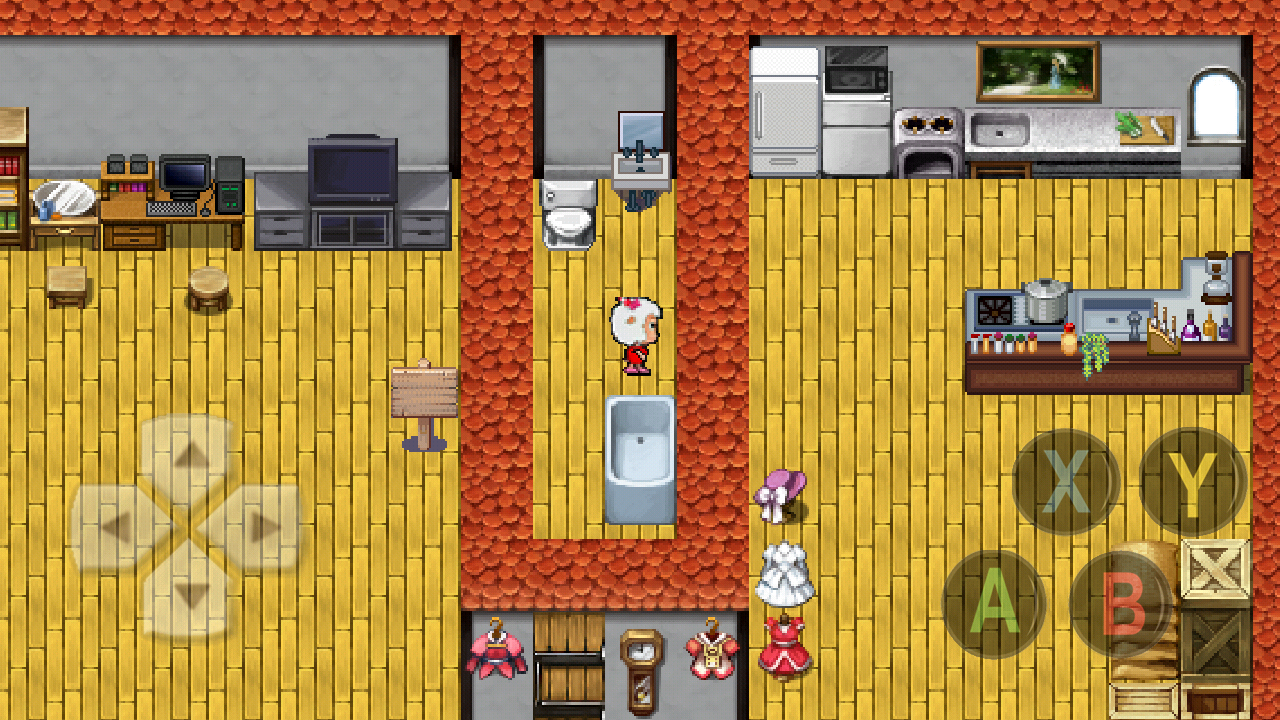This screenshot has height=720, width=1280.
Task: Tap the A button on the gamepad
Action: pos(994,603)
